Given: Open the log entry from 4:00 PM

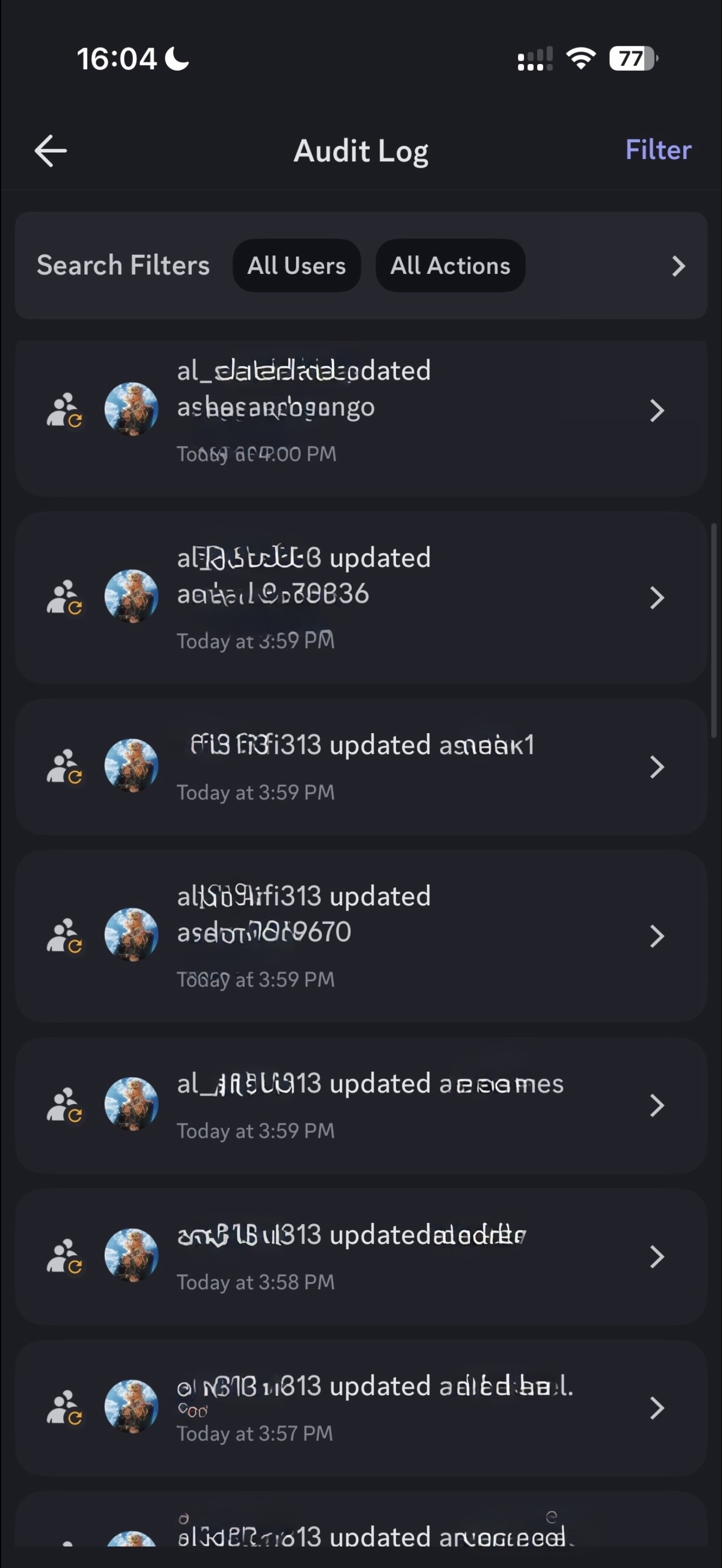Looking at the screenshot, I should pyautogui.click(x=360, y=412).
